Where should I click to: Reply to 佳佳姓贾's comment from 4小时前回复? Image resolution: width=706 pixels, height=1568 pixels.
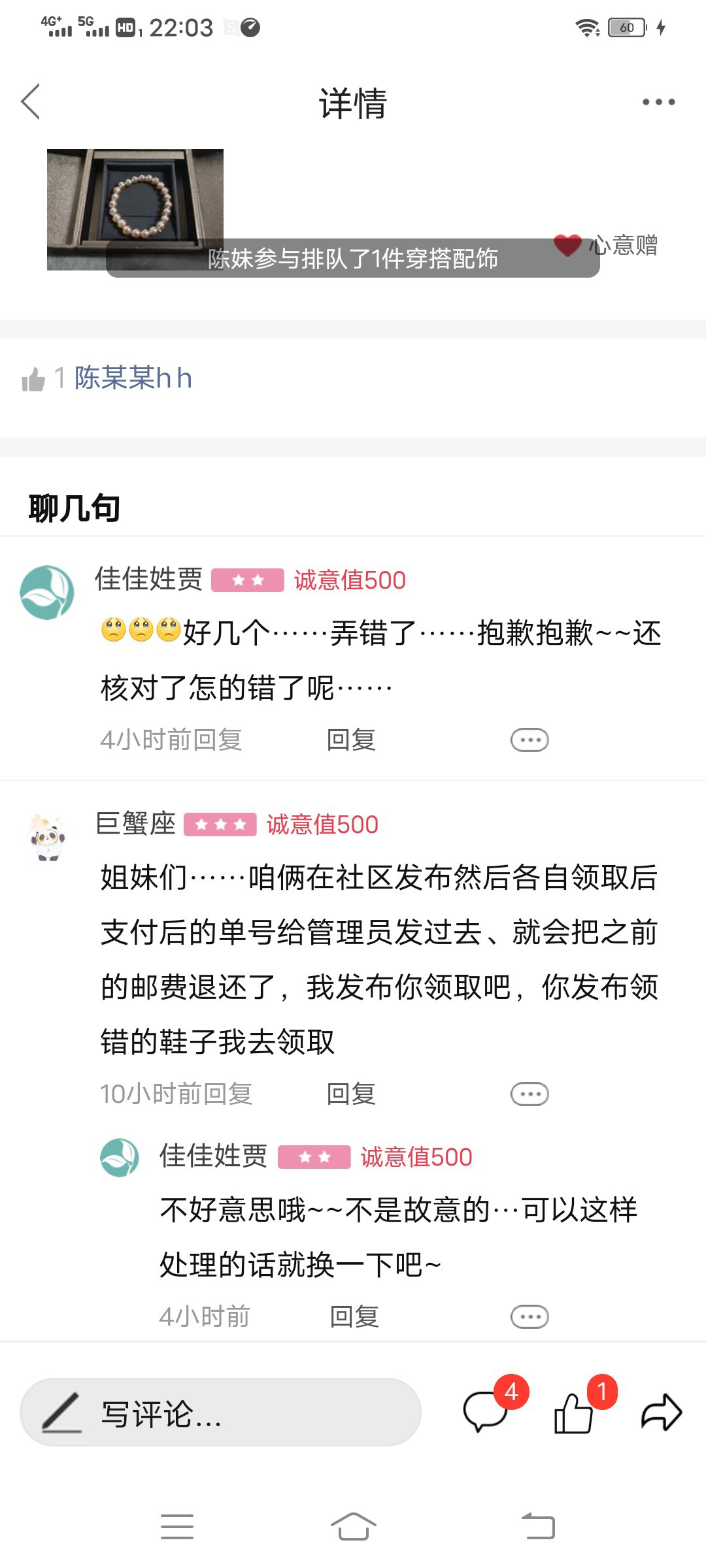[x=351, y=740]
